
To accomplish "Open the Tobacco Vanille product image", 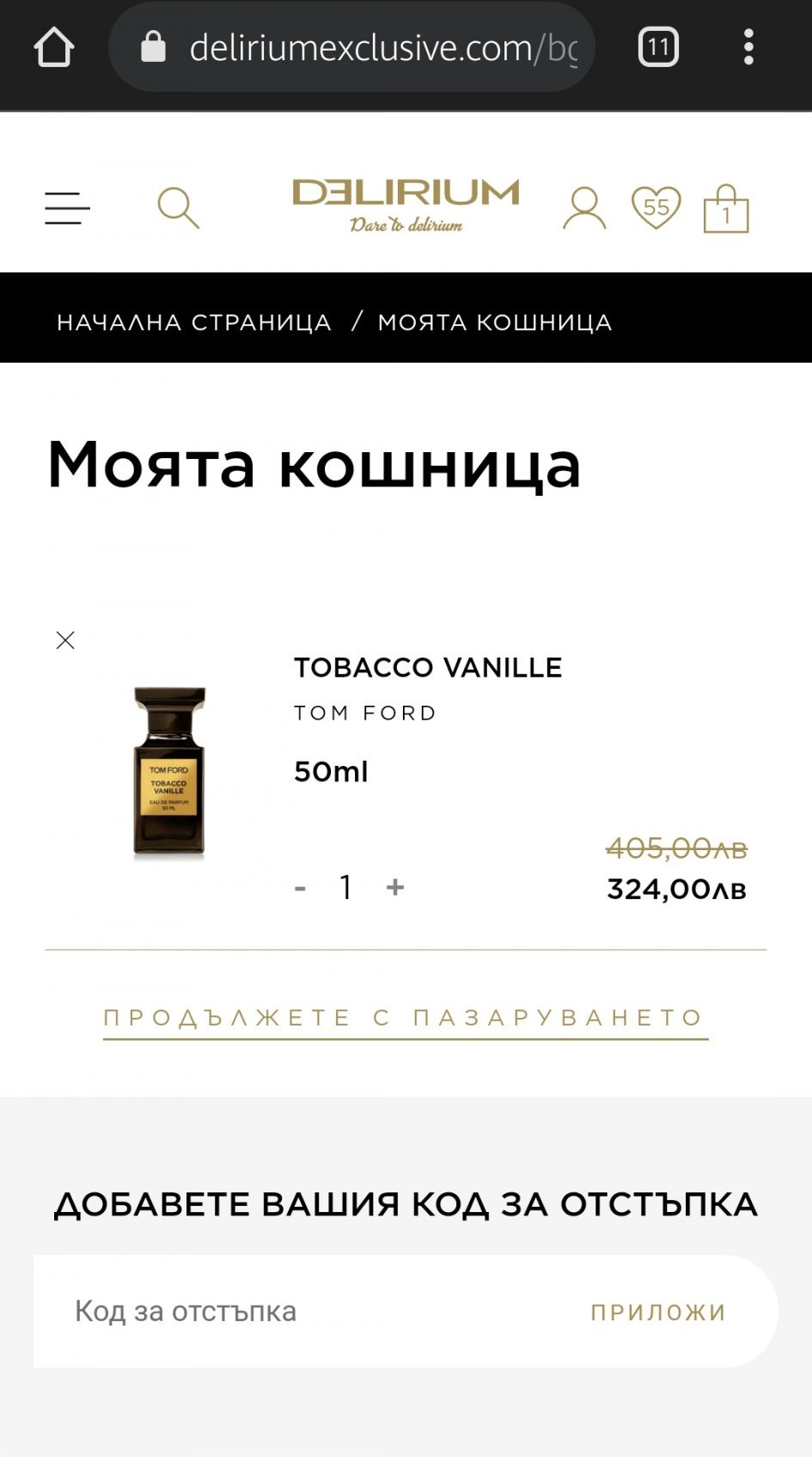I will [169, 771].
